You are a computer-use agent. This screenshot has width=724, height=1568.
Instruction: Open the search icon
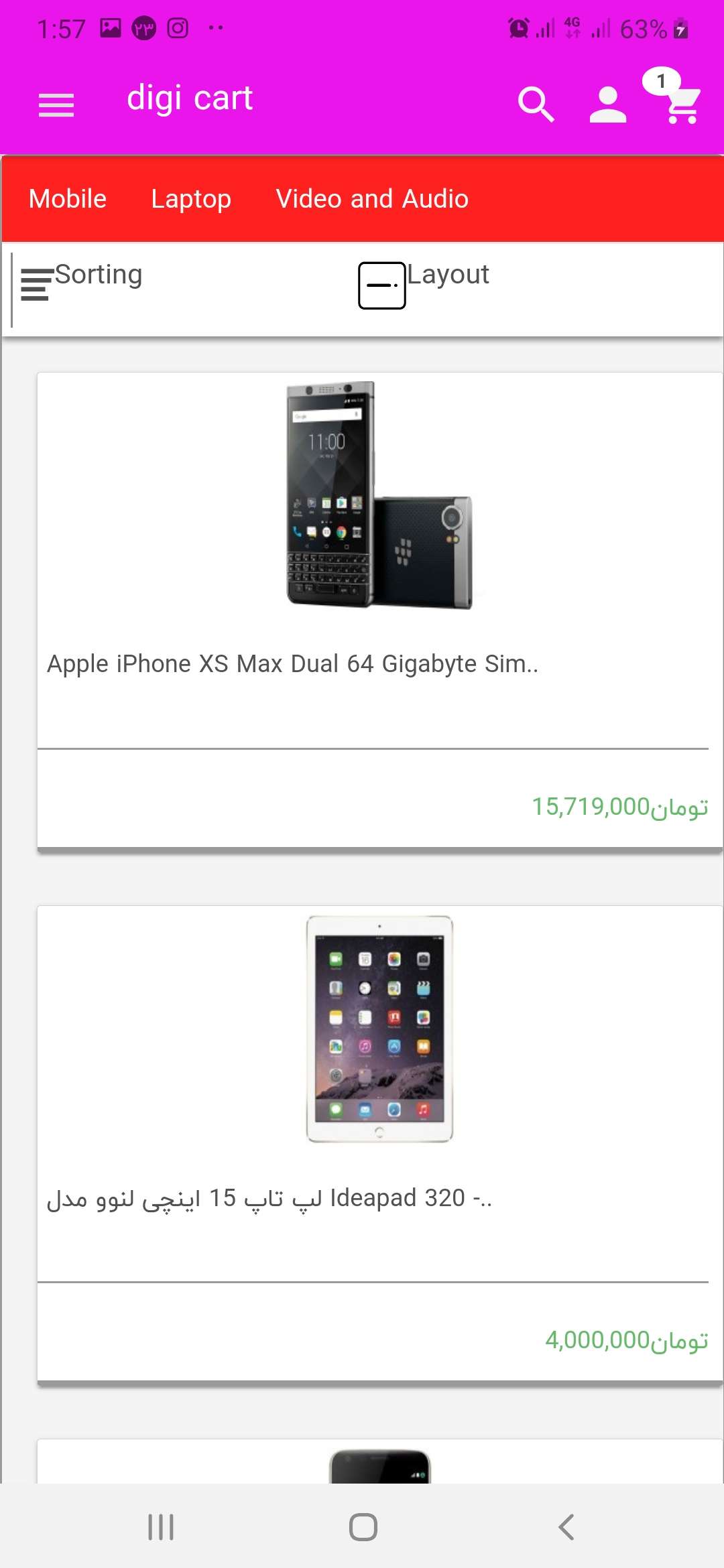point(536,105)
